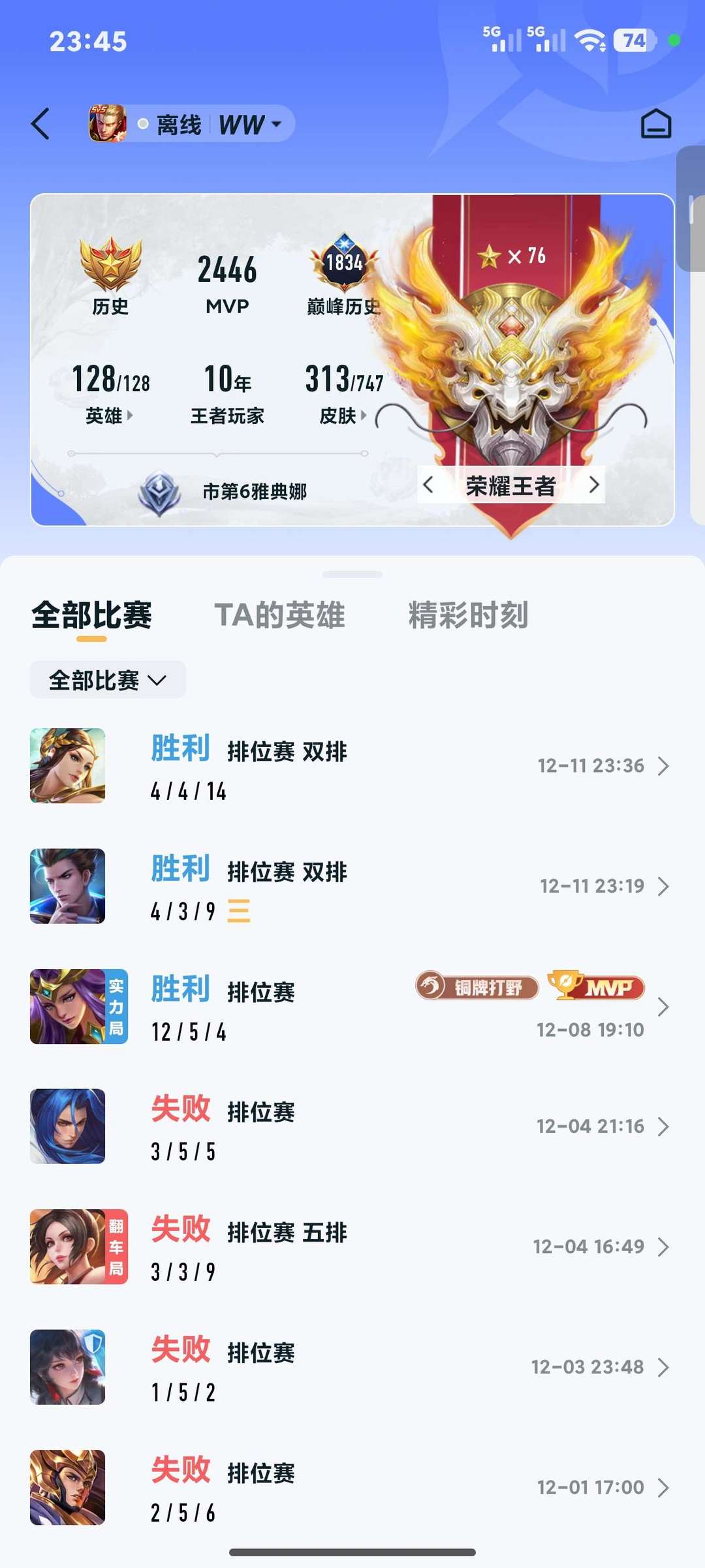
Task: Open the lost match from 12-01 17:00
Action: click(x=352, y=1487)
